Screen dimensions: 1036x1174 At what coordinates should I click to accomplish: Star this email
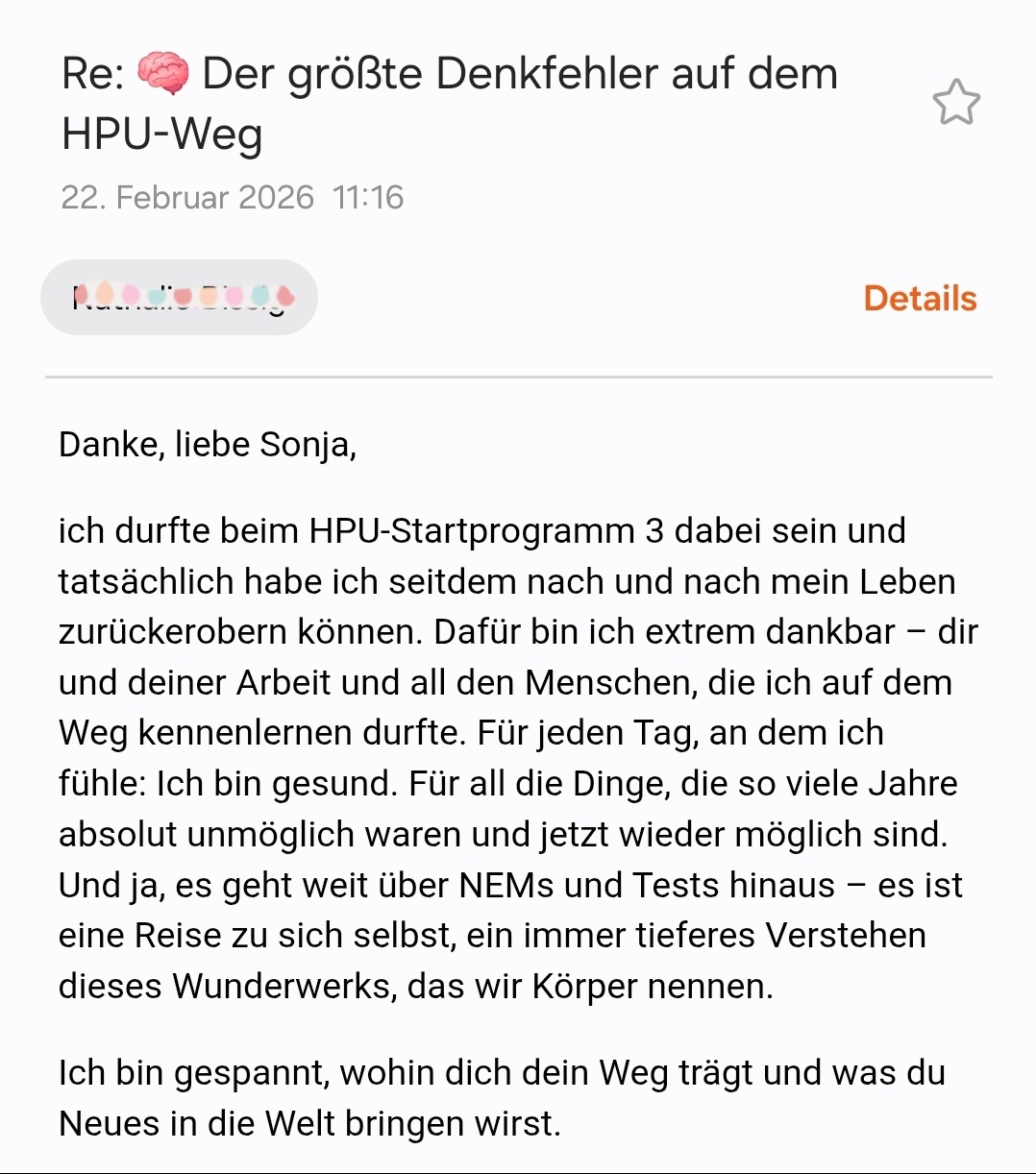tap(956, 103)
